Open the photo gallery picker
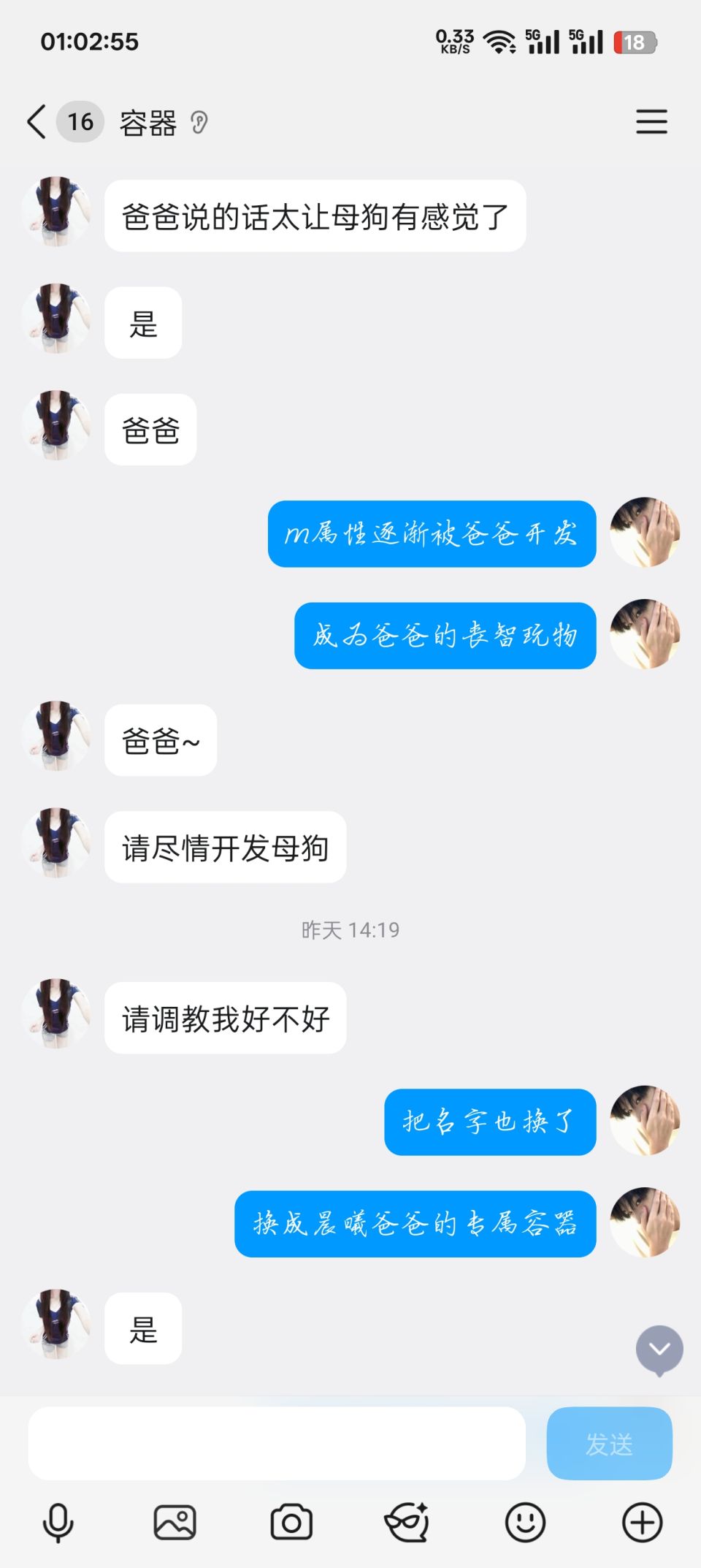The height and width of the screenshot is (1568, 701). click(175, 1523)
